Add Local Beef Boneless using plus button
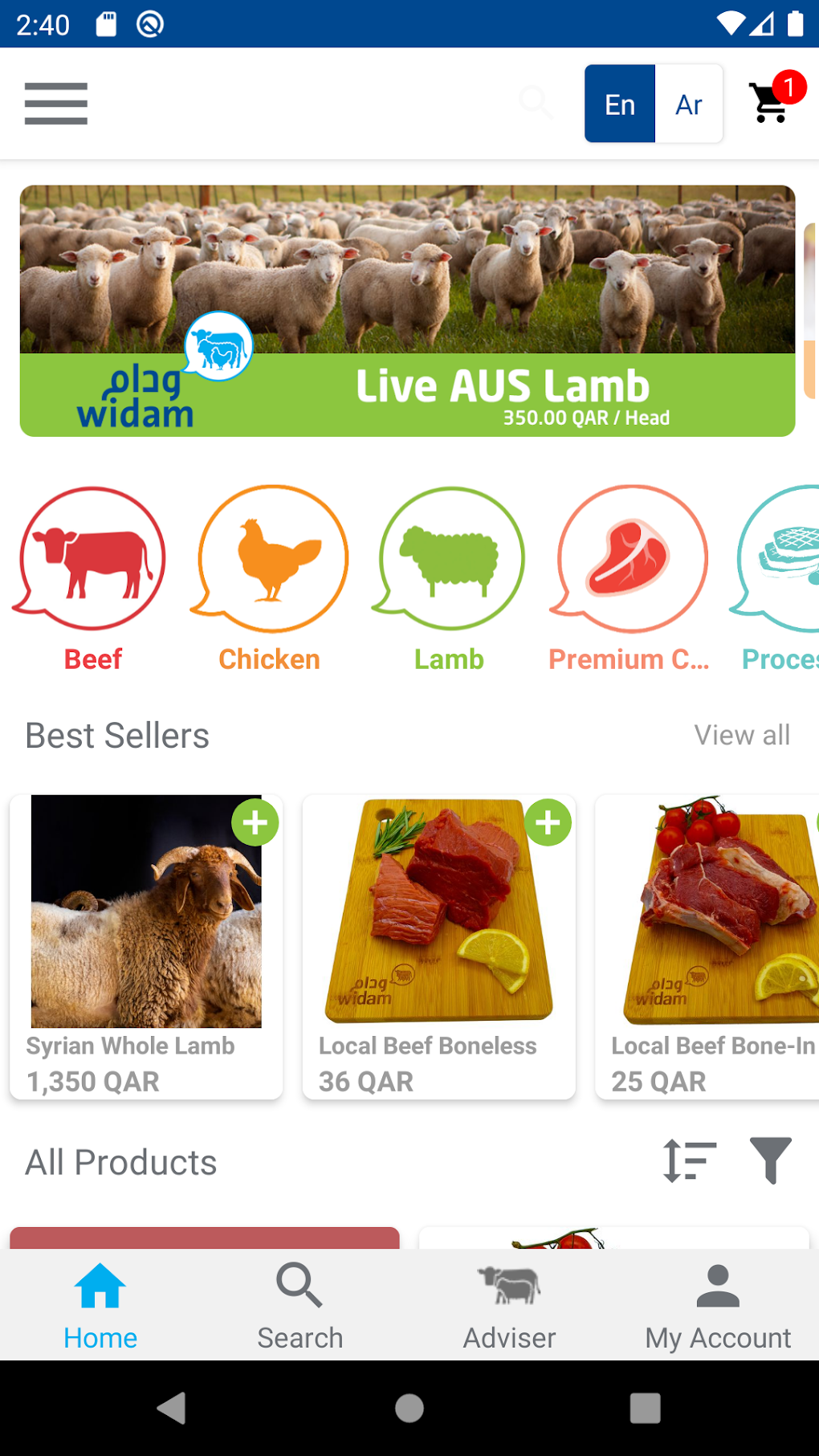Screen dimensions: 819x1456 coord(548,822)
